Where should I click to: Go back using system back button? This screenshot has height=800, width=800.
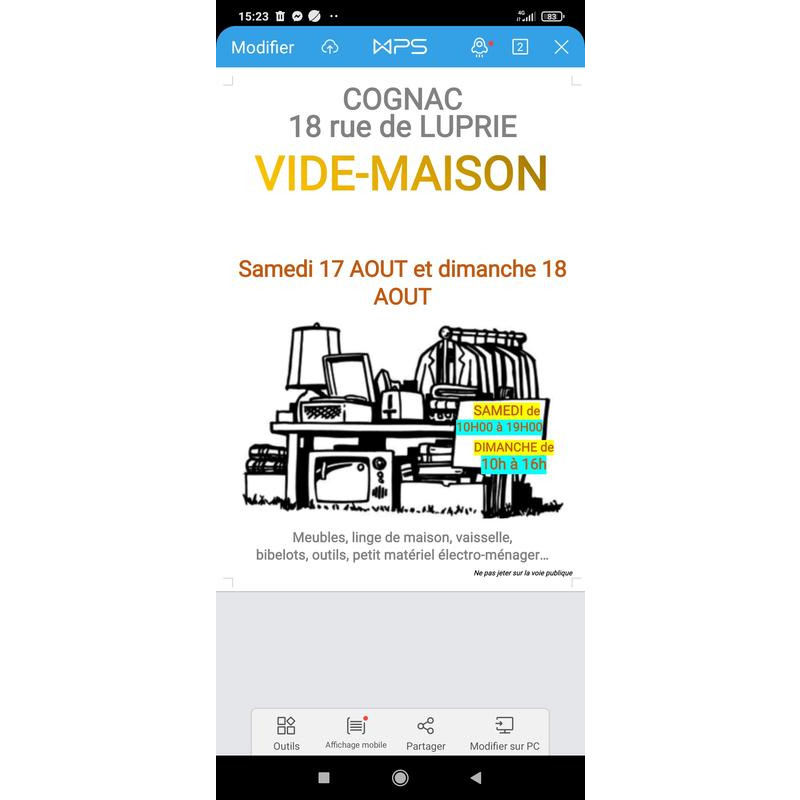476,777
